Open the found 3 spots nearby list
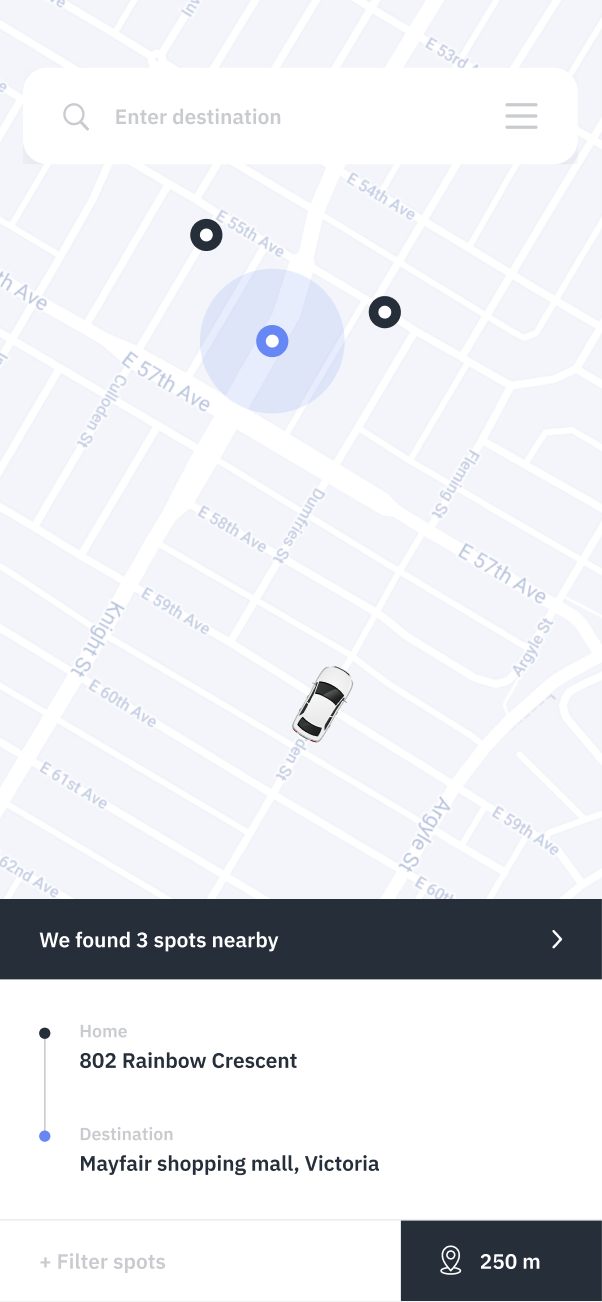Screen dimensions: 602x1302 click(x=300, y=939)
